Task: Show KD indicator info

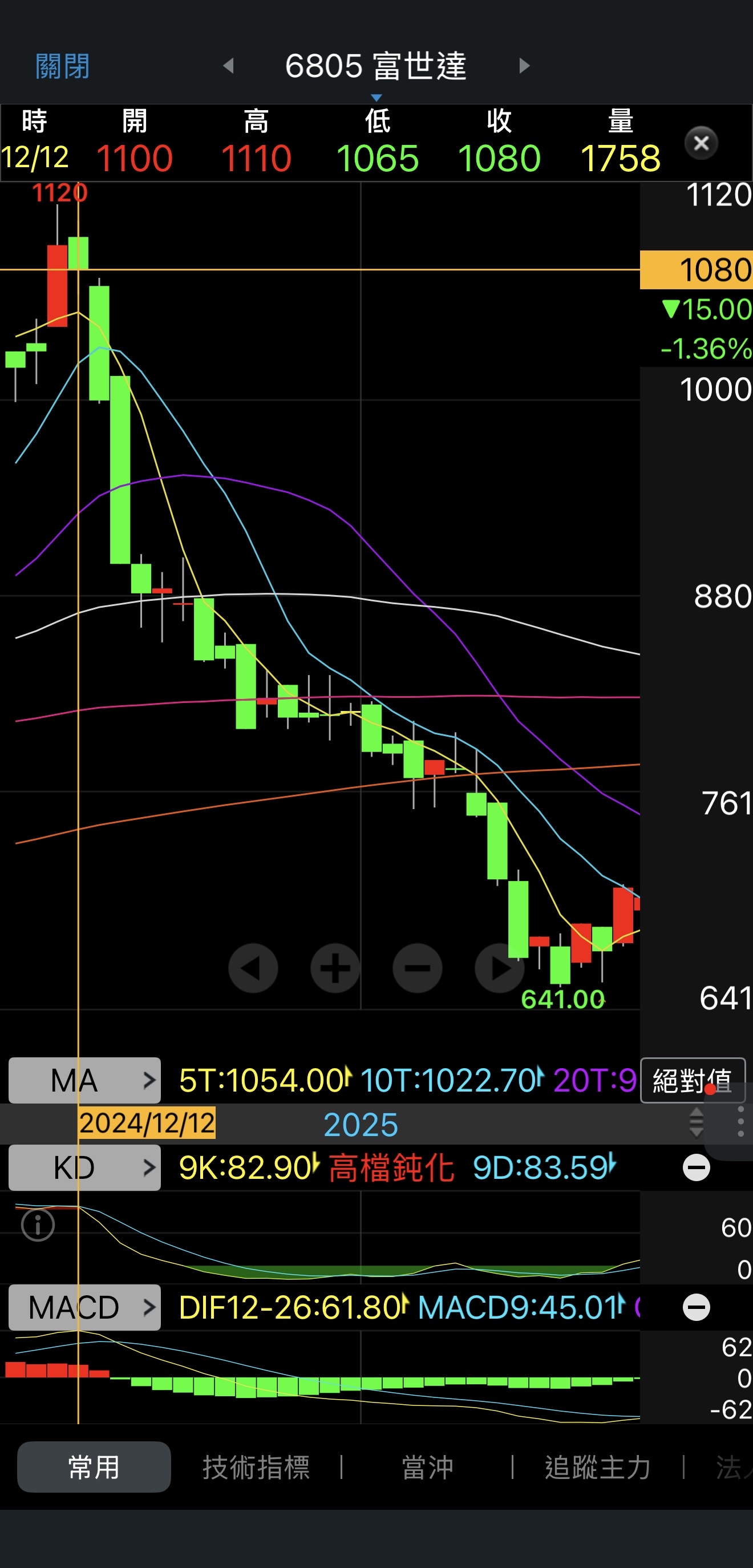Action: (38, 1225)
